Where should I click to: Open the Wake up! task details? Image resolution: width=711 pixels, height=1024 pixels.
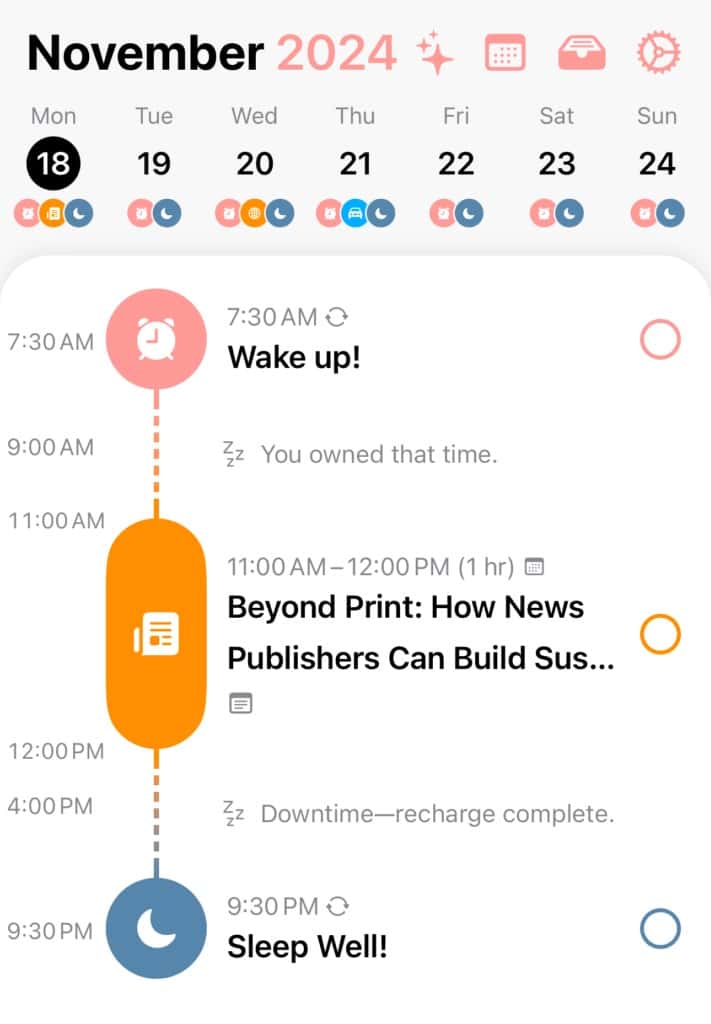coord(294,356)
